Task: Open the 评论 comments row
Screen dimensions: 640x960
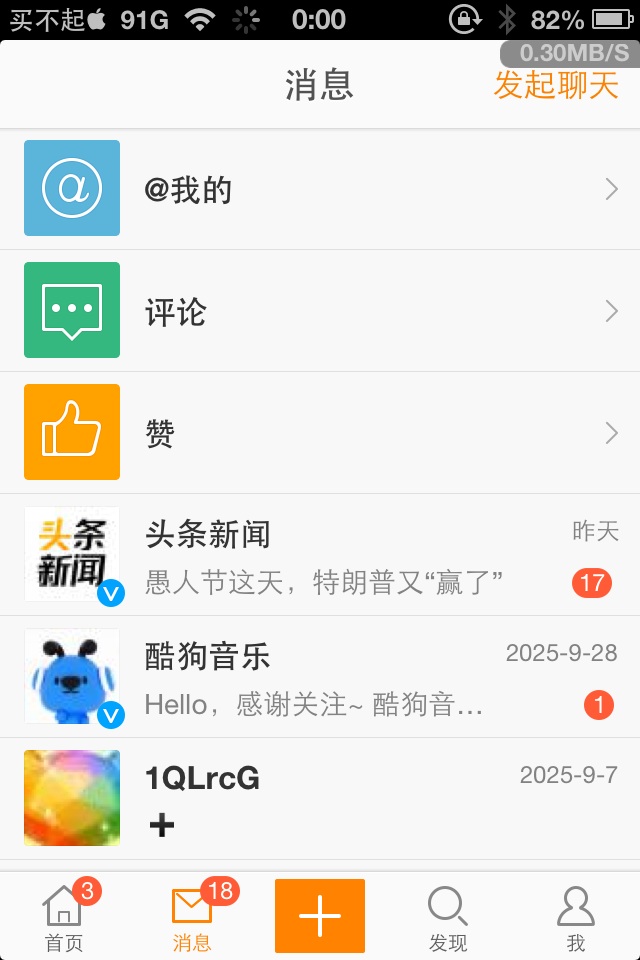Action: pyautogui.click(x=320, y=311)
